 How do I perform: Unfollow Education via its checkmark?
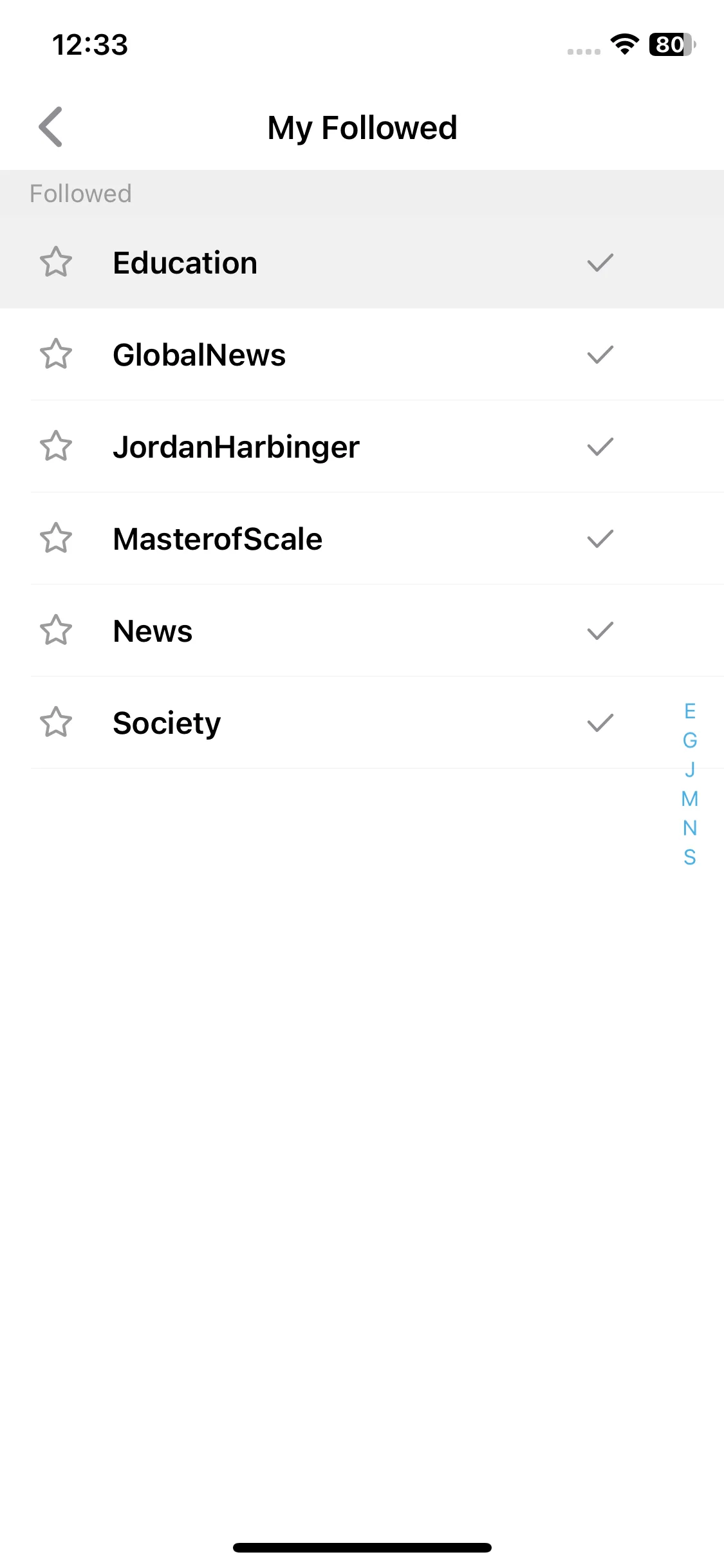coord(600,263)
